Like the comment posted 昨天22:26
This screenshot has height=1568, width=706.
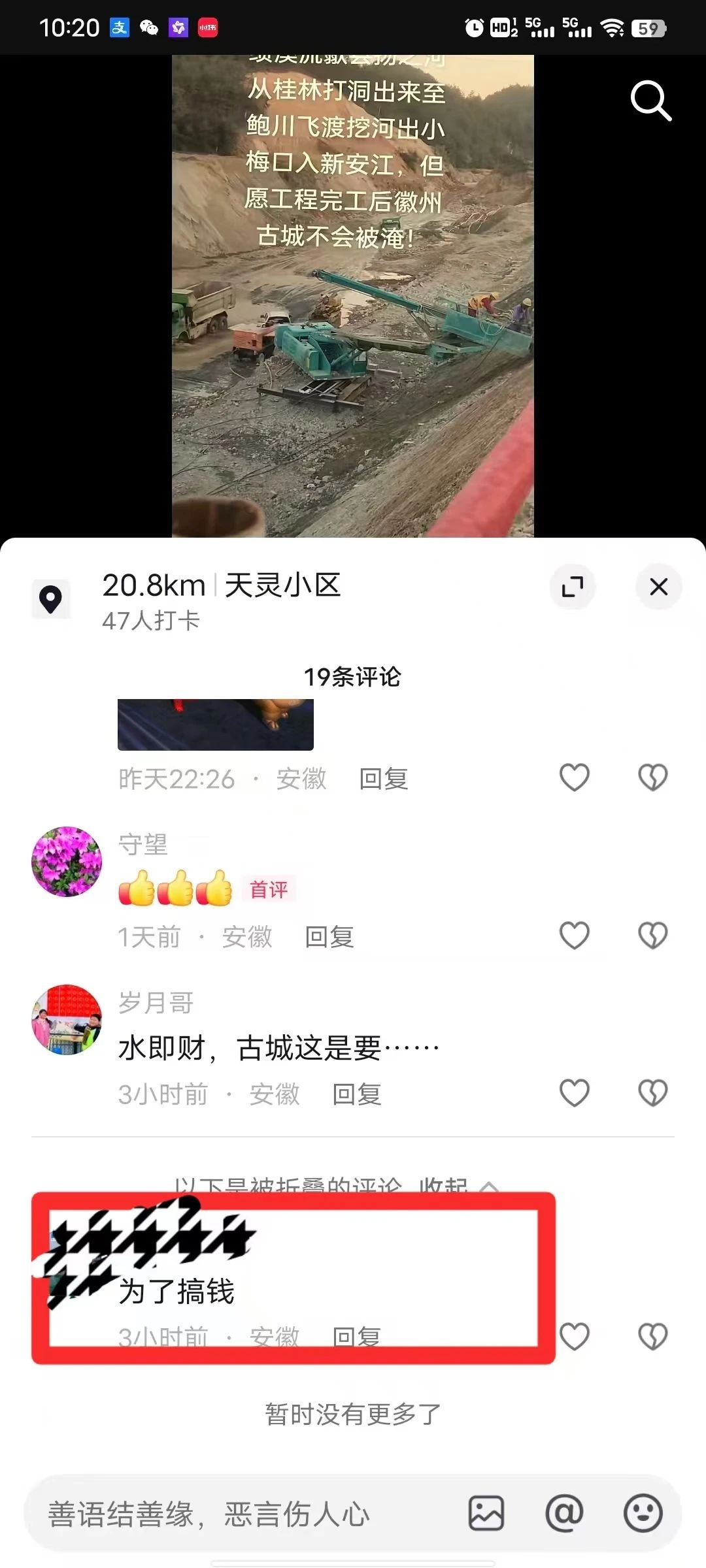pyautogui.click(x=575, y=777)
